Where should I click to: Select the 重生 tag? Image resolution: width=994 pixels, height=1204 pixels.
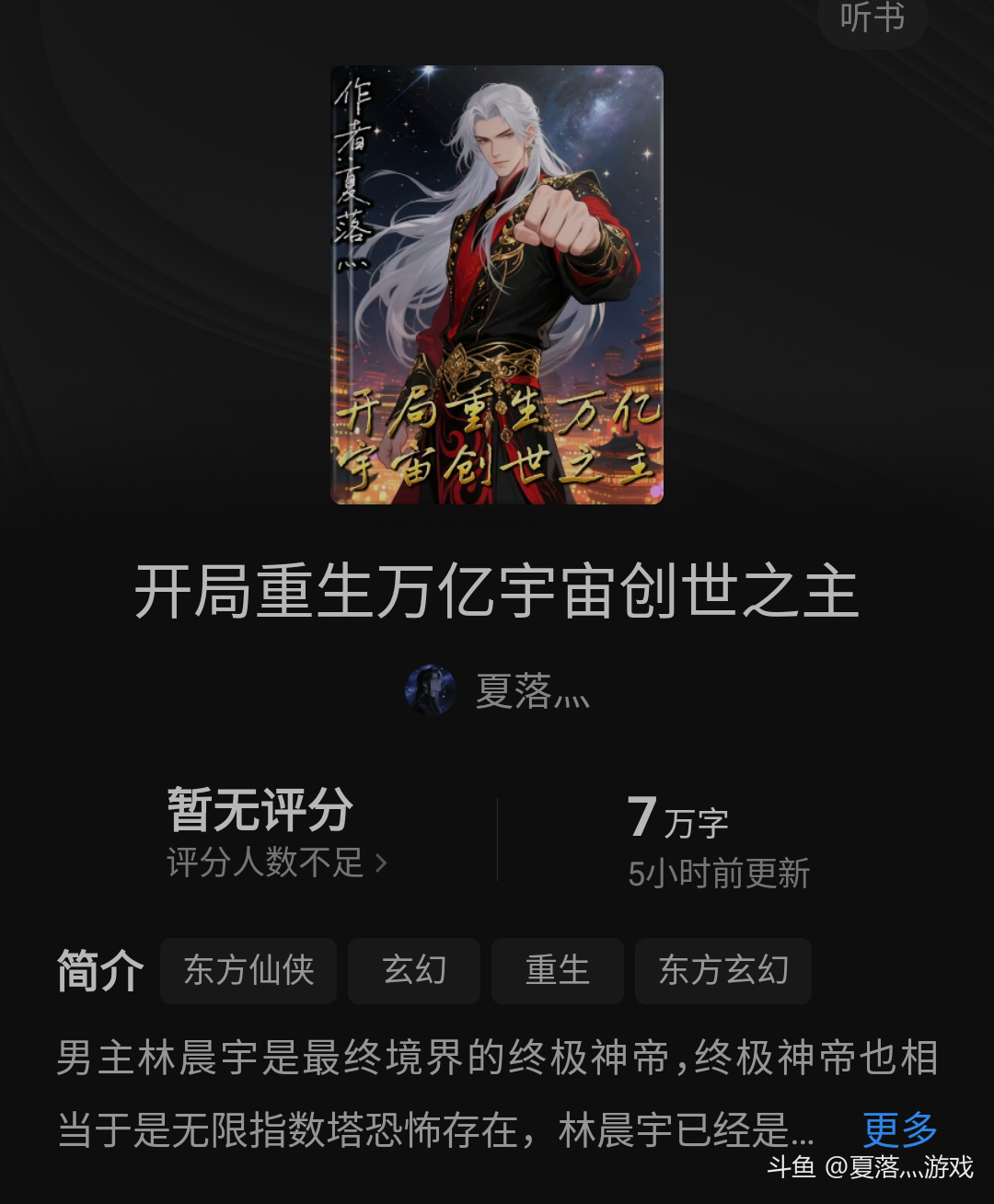pos(557,970)
